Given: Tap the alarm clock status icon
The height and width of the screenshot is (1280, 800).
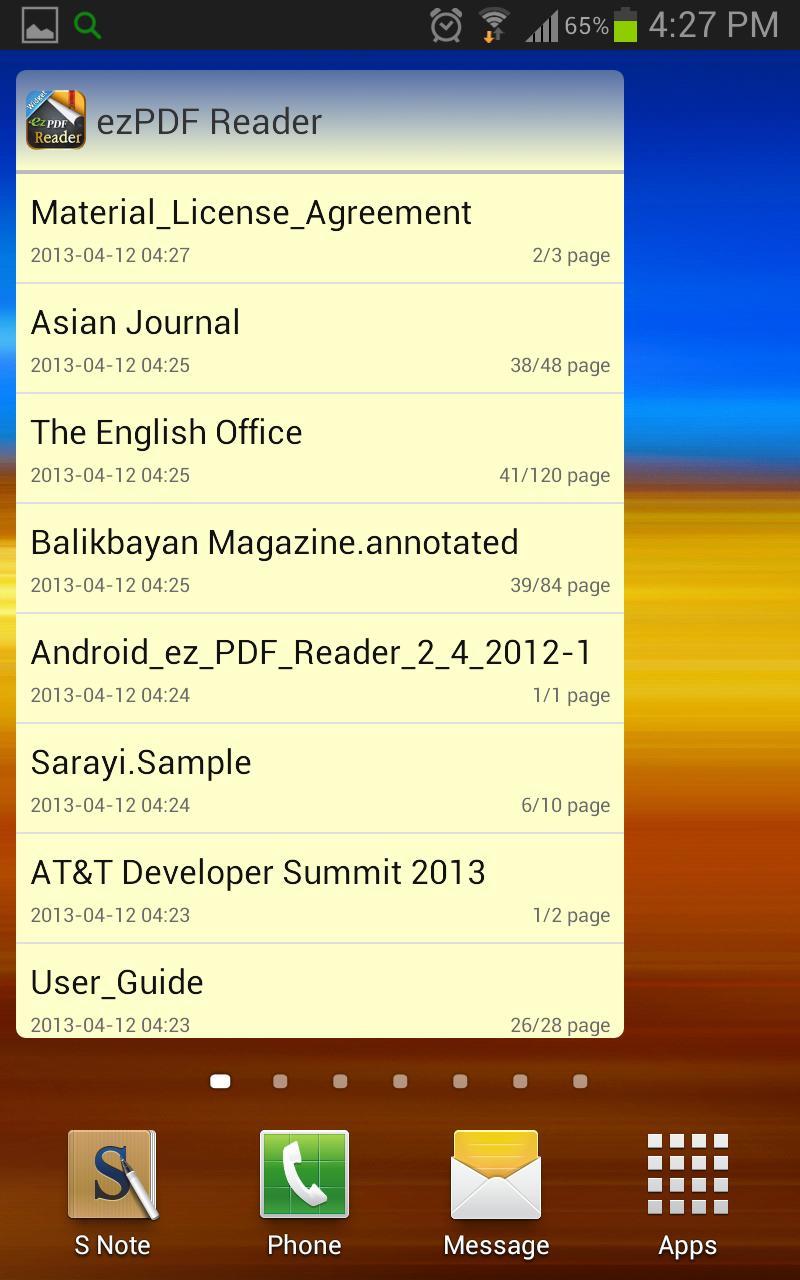Looking at the screenshot, I should coord(445,26).
